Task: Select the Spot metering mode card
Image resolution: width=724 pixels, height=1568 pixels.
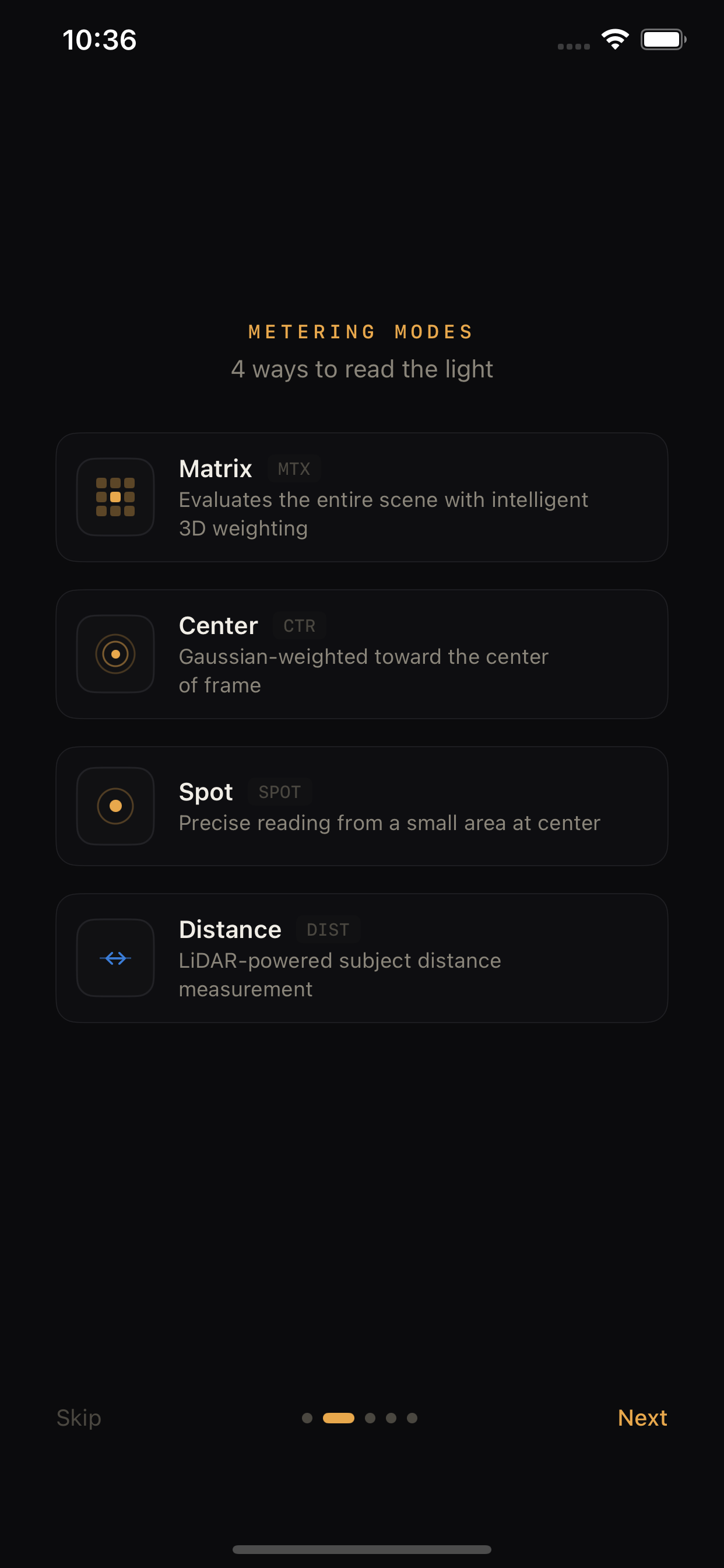Action: [x=362, y=806]
